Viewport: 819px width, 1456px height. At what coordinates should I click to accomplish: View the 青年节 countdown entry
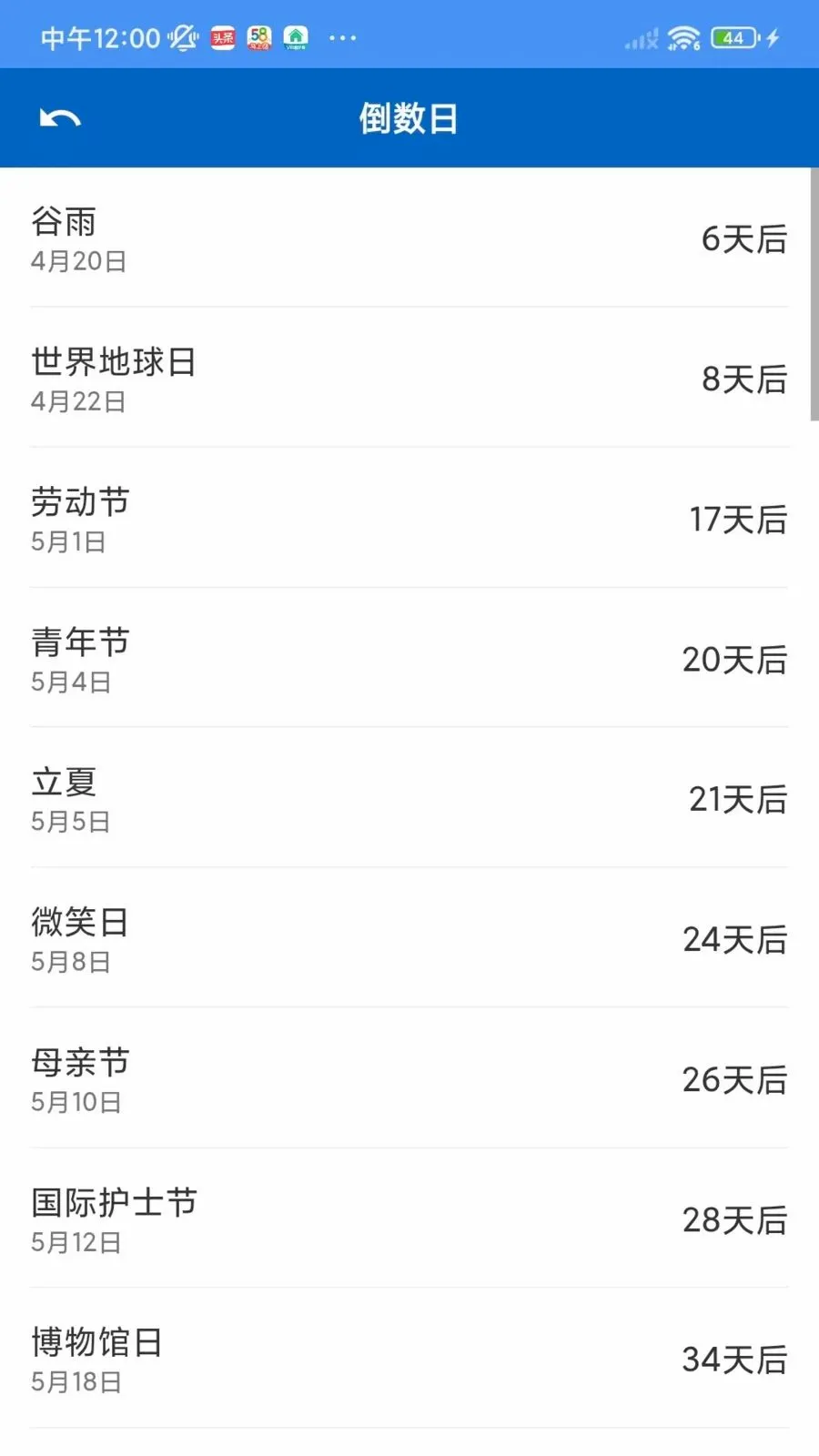[409, 658]
